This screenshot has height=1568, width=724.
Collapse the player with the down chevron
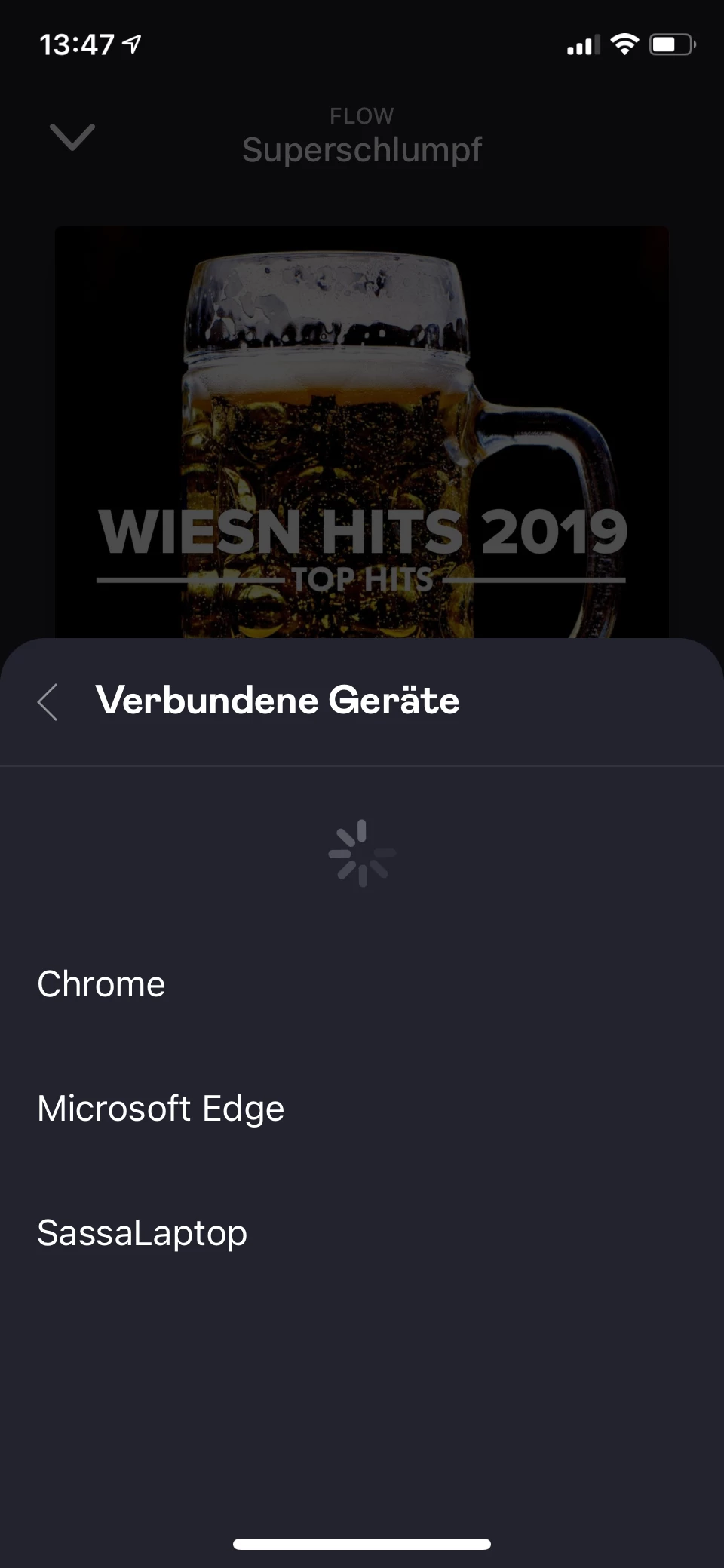(72, 137)
